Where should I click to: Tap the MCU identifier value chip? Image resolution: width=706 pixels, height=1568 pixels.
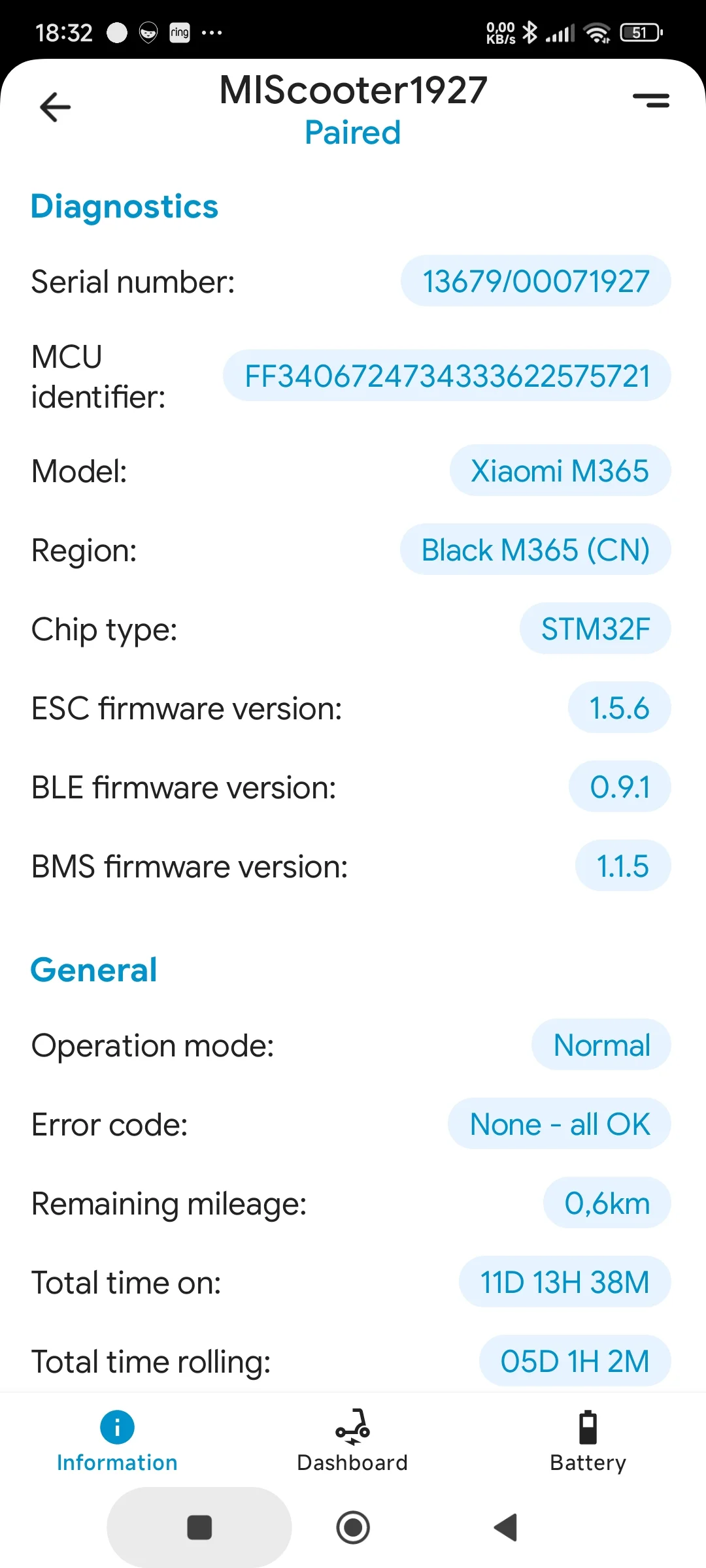(x=447, y=376)
